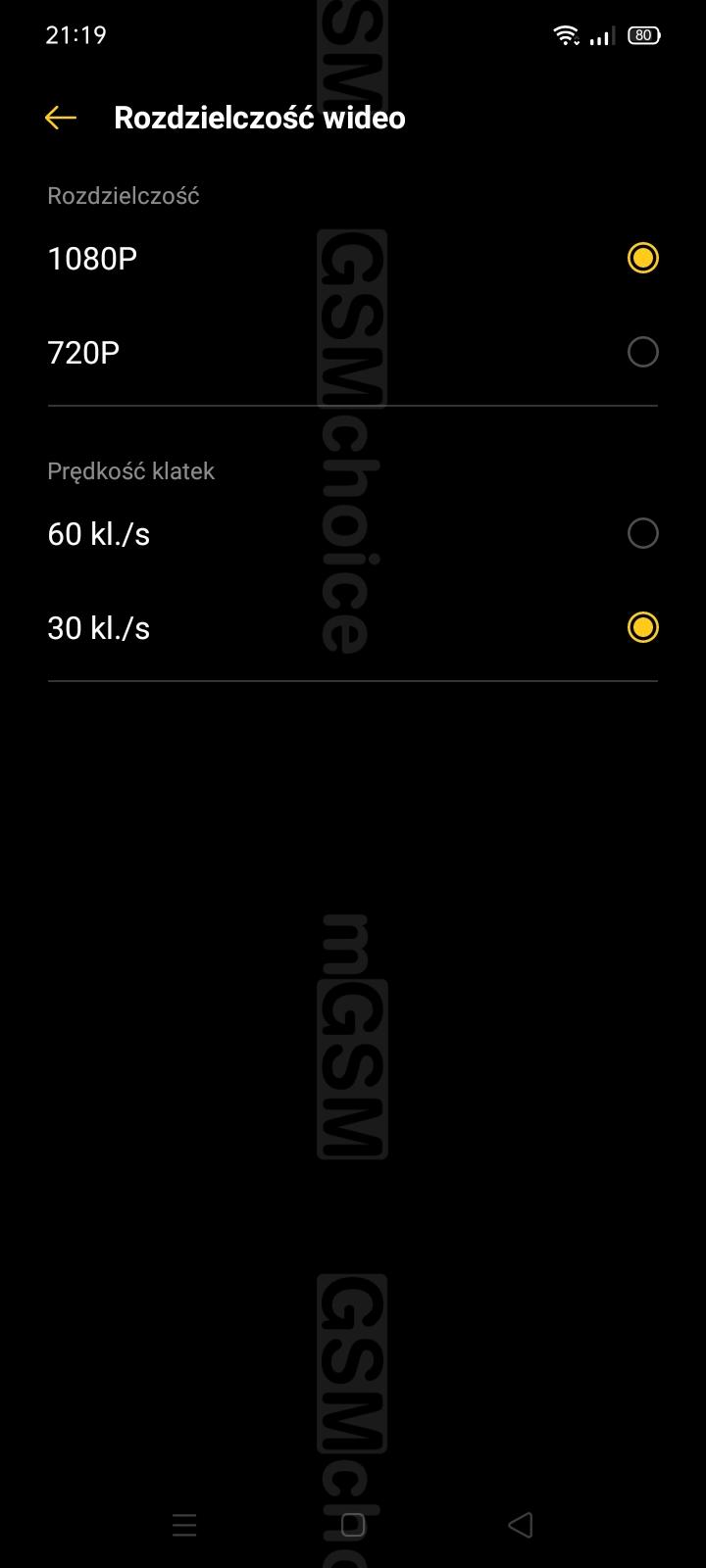Select the 30 kl./s frame rate

tap(353, 627)
